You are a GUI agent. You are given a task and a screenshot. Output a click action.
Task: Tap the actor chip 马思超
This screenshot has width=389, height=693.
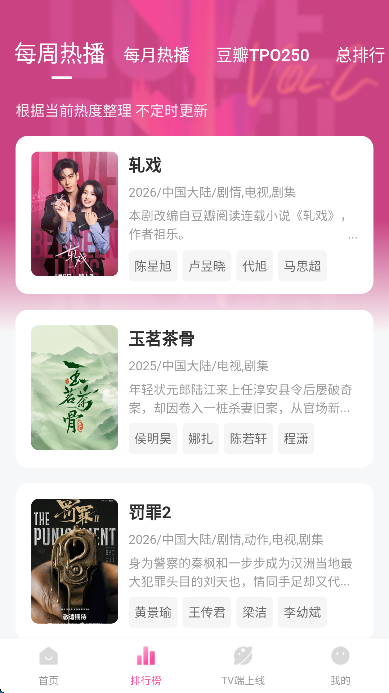tap(302, 266)
